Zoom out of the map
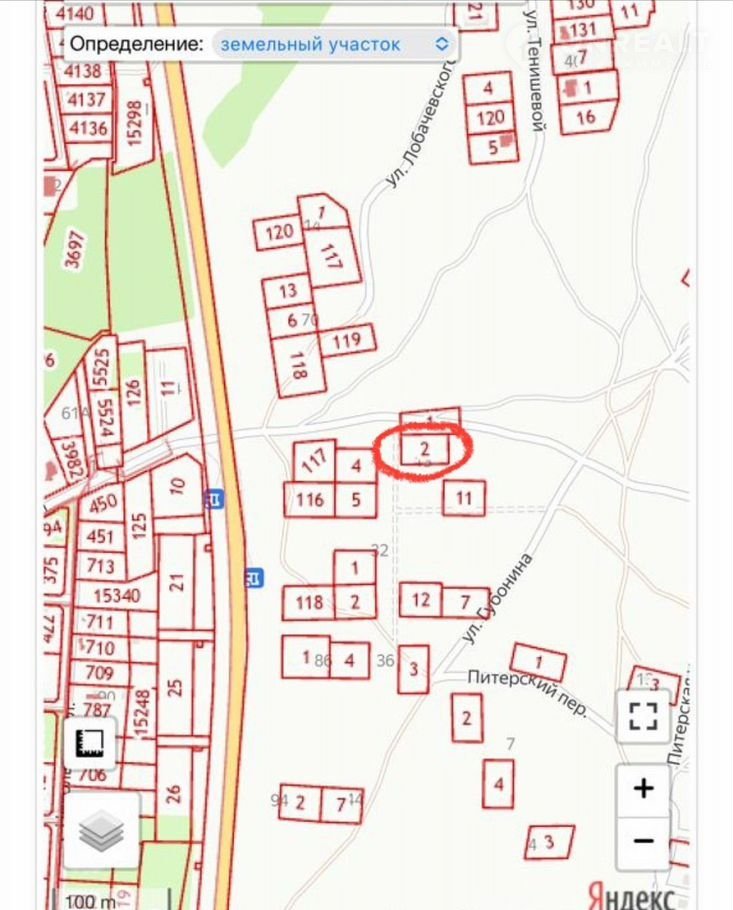Screen dimensions: 733x910 coord(643,840)
